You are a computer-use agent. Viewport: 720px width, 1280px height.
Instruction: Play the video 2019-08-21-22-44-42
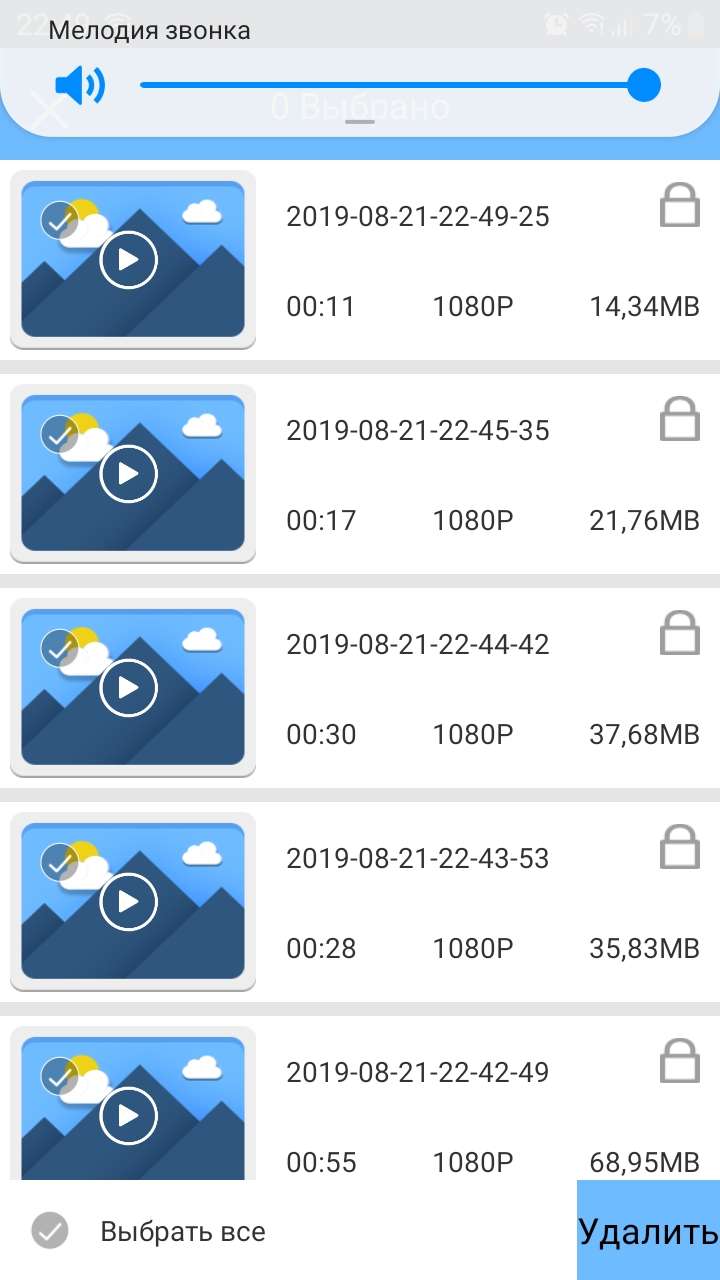pos(129,688)
